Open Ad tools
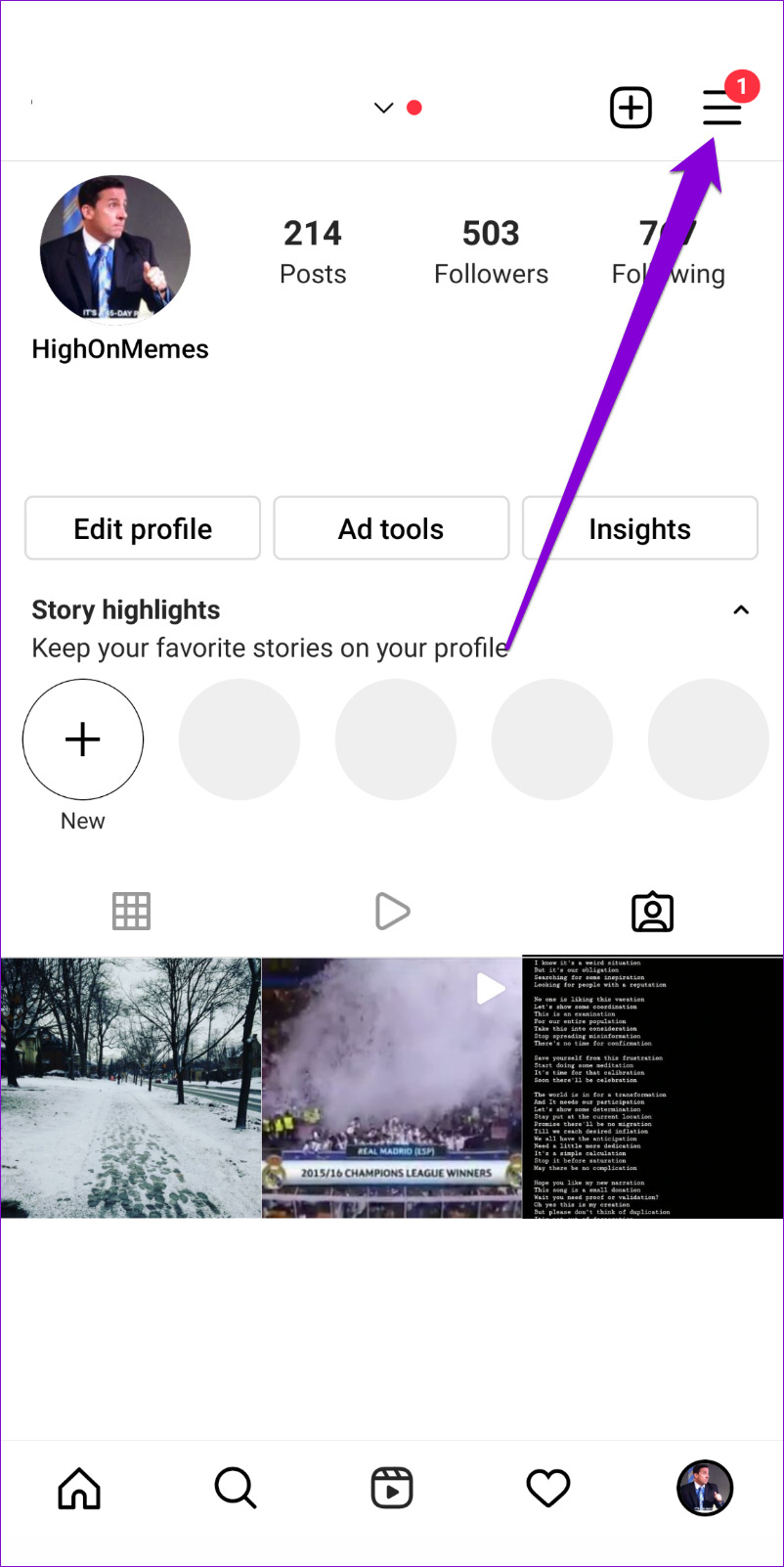This screenshot has height=1567, width=784. (x=391, y=528)
